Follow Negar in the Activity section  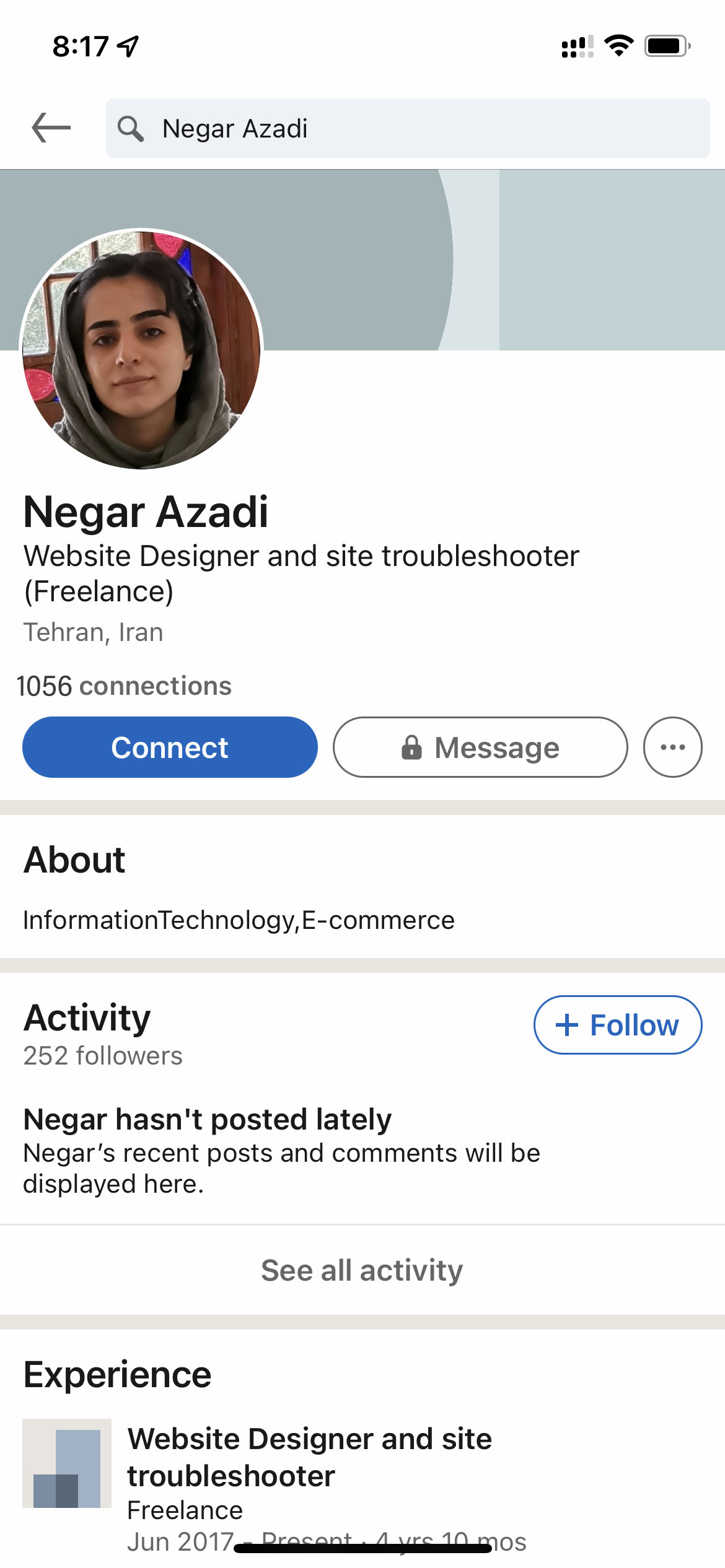617,1025
